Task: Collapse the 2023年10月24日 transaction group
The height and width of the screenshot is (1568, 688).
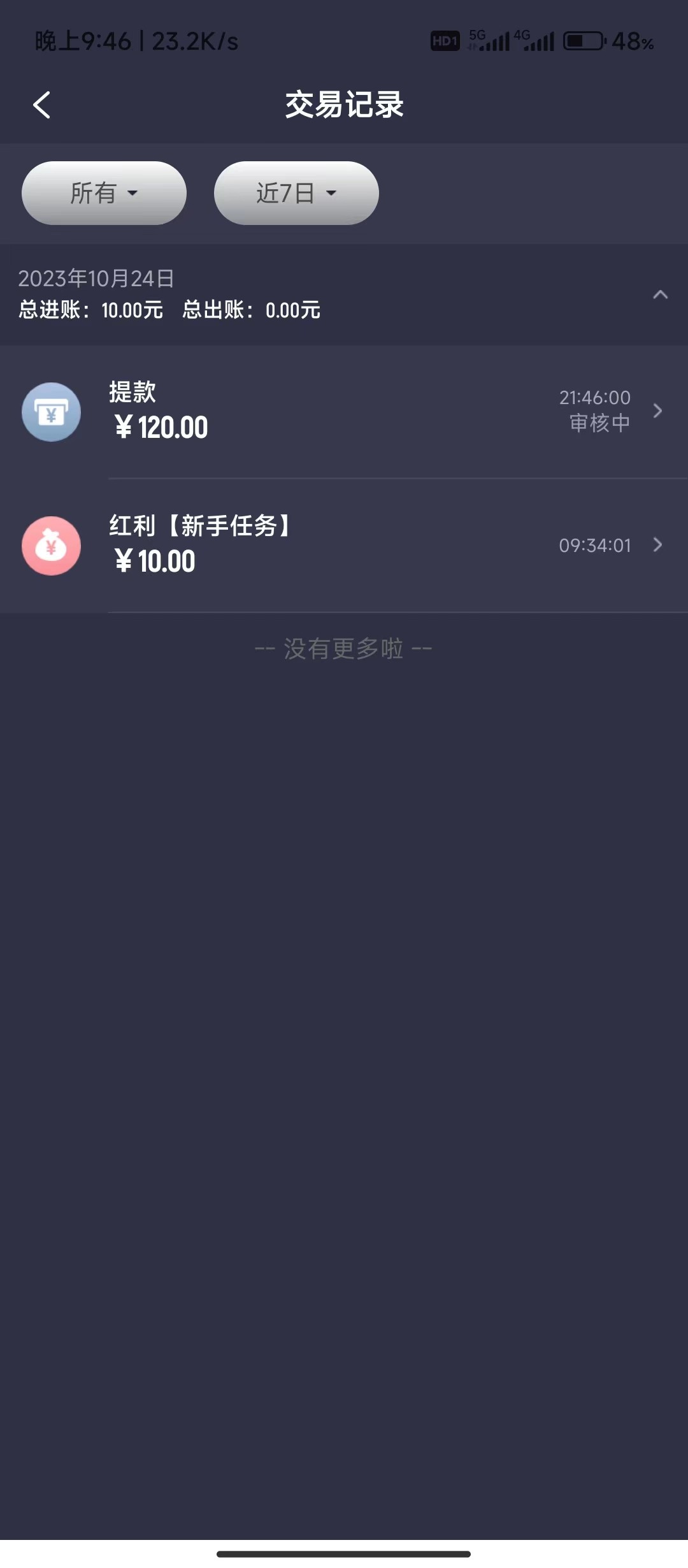Action: 660,294
